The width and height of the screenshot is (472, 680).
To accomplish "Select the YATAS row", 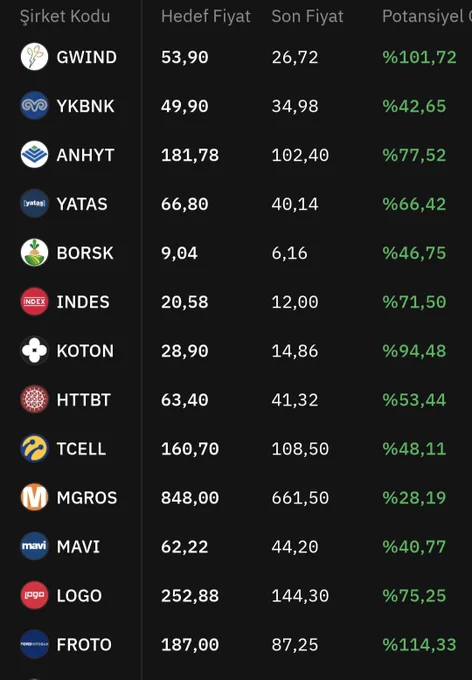I will [236, 204].
